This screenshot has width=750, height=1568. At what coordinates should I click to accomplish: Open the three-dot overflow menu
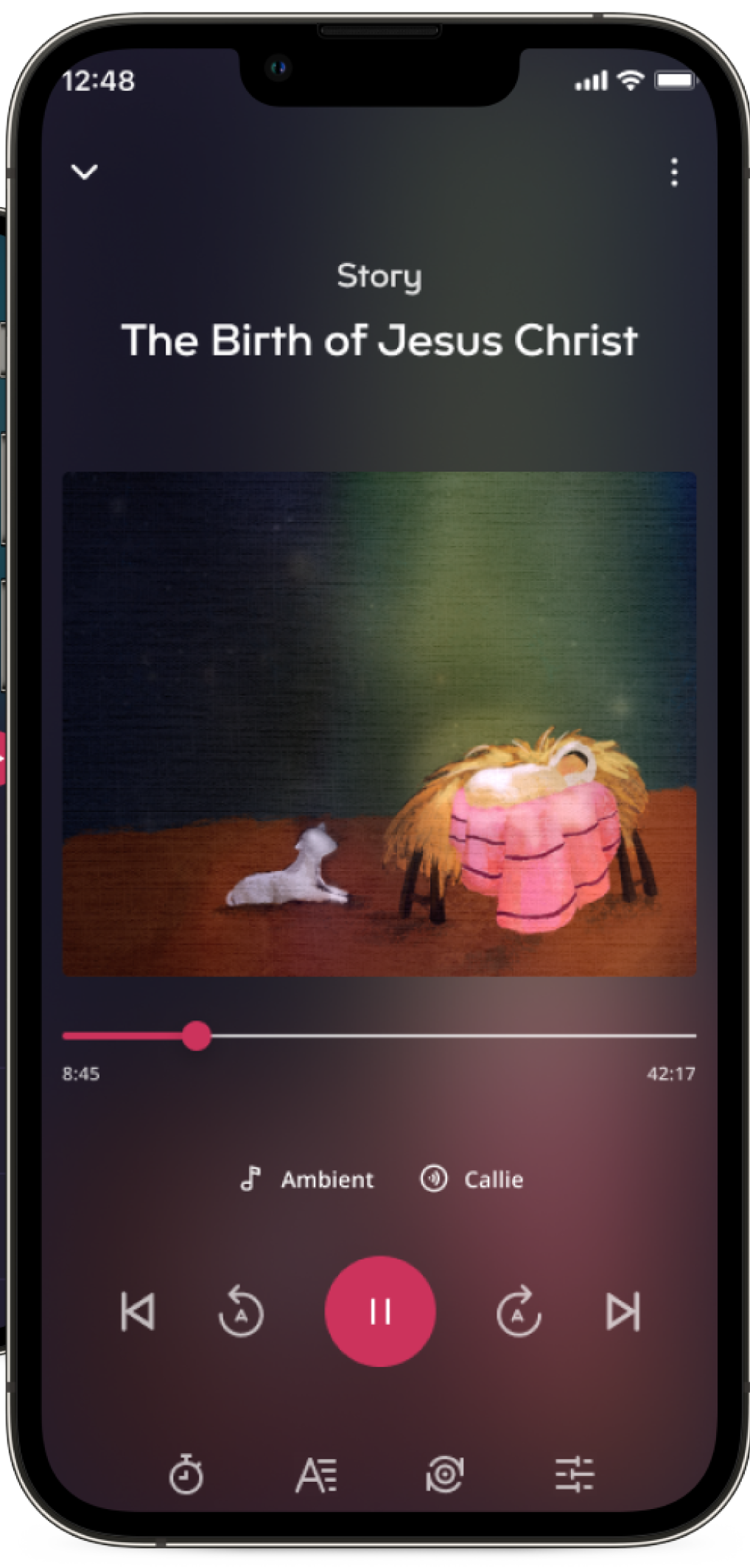point(674,172)
